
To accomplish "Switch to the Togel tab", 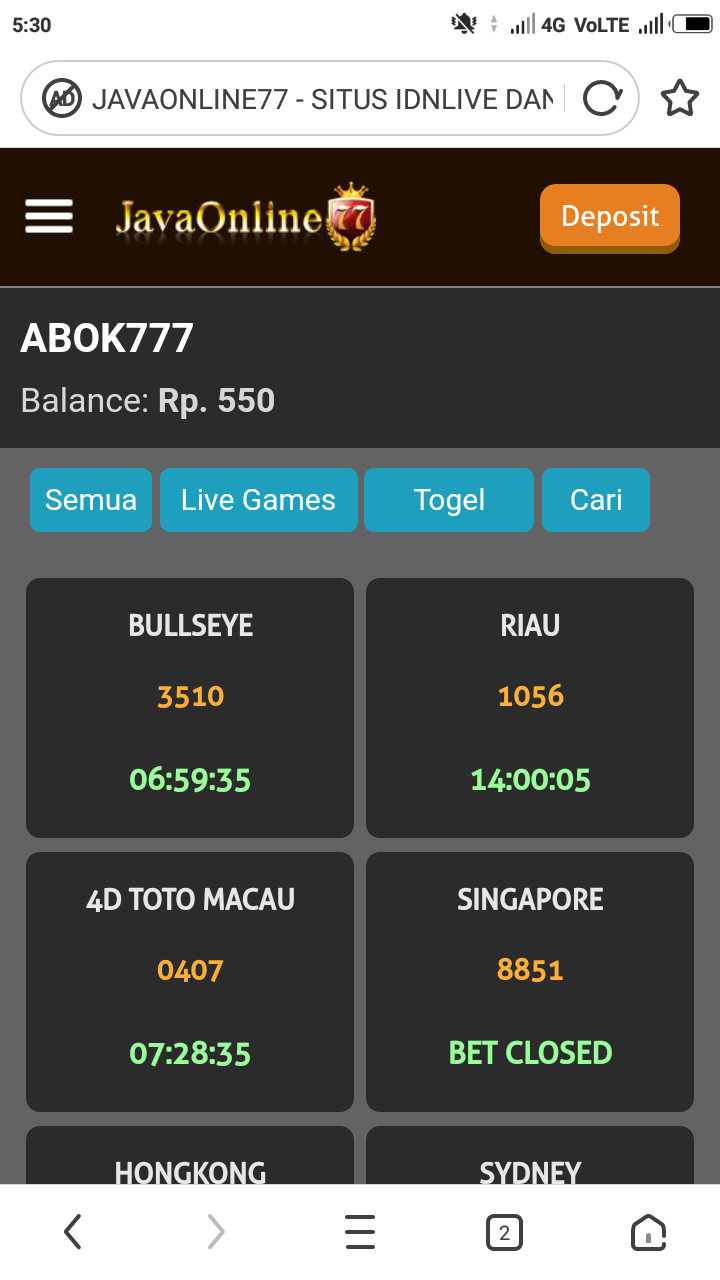I will coord(449,500).
